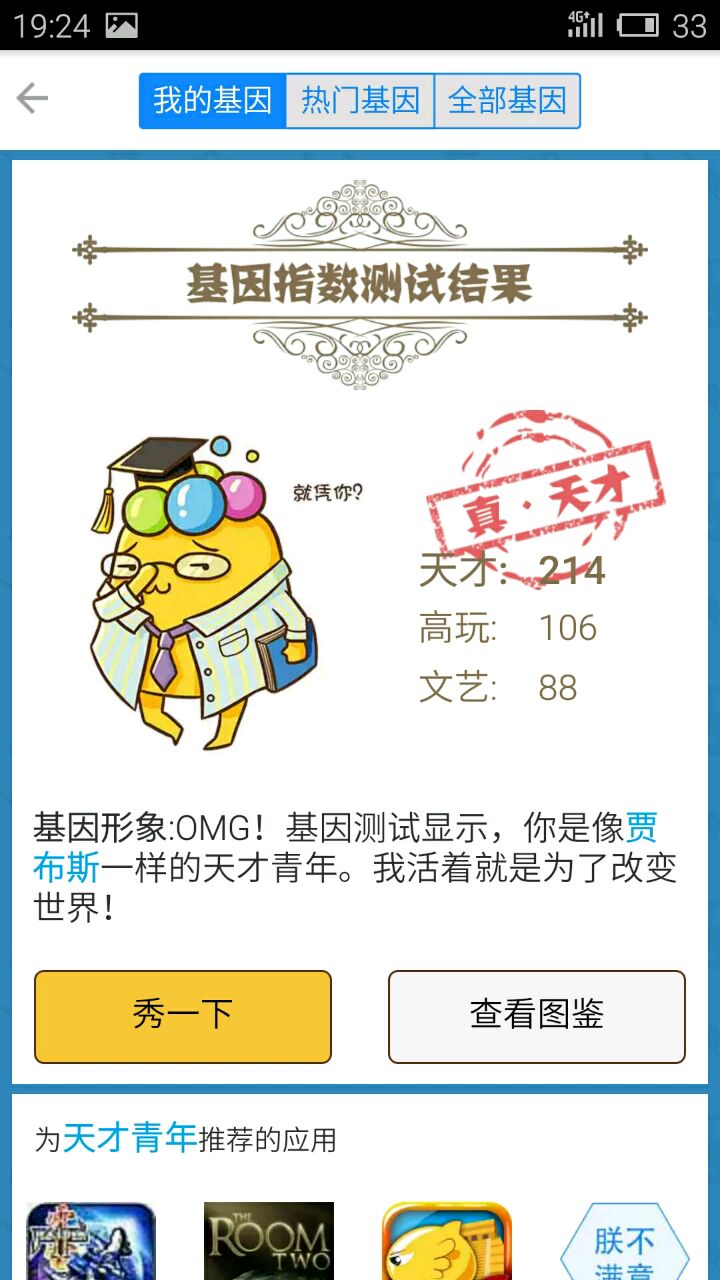Go back using the arrow icon
The width and height of the screenshot is (720, 1280).
(x=33, y=99)
